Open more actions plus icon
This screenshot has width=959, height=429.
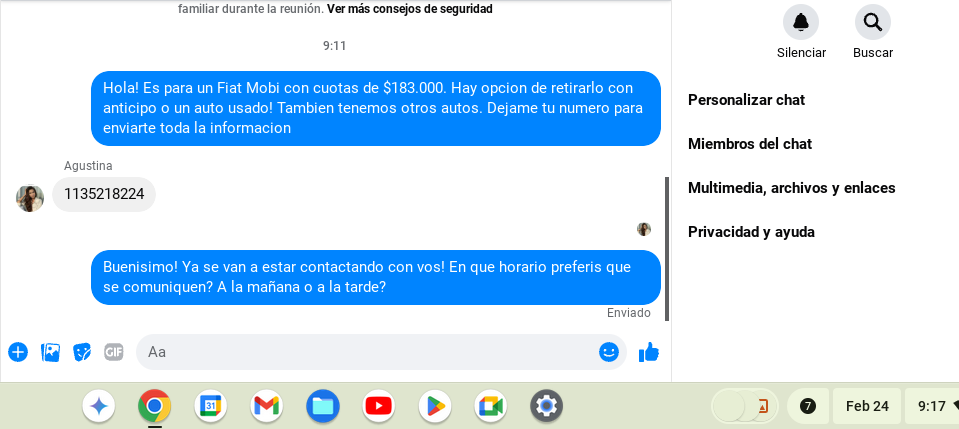(18, 352)
